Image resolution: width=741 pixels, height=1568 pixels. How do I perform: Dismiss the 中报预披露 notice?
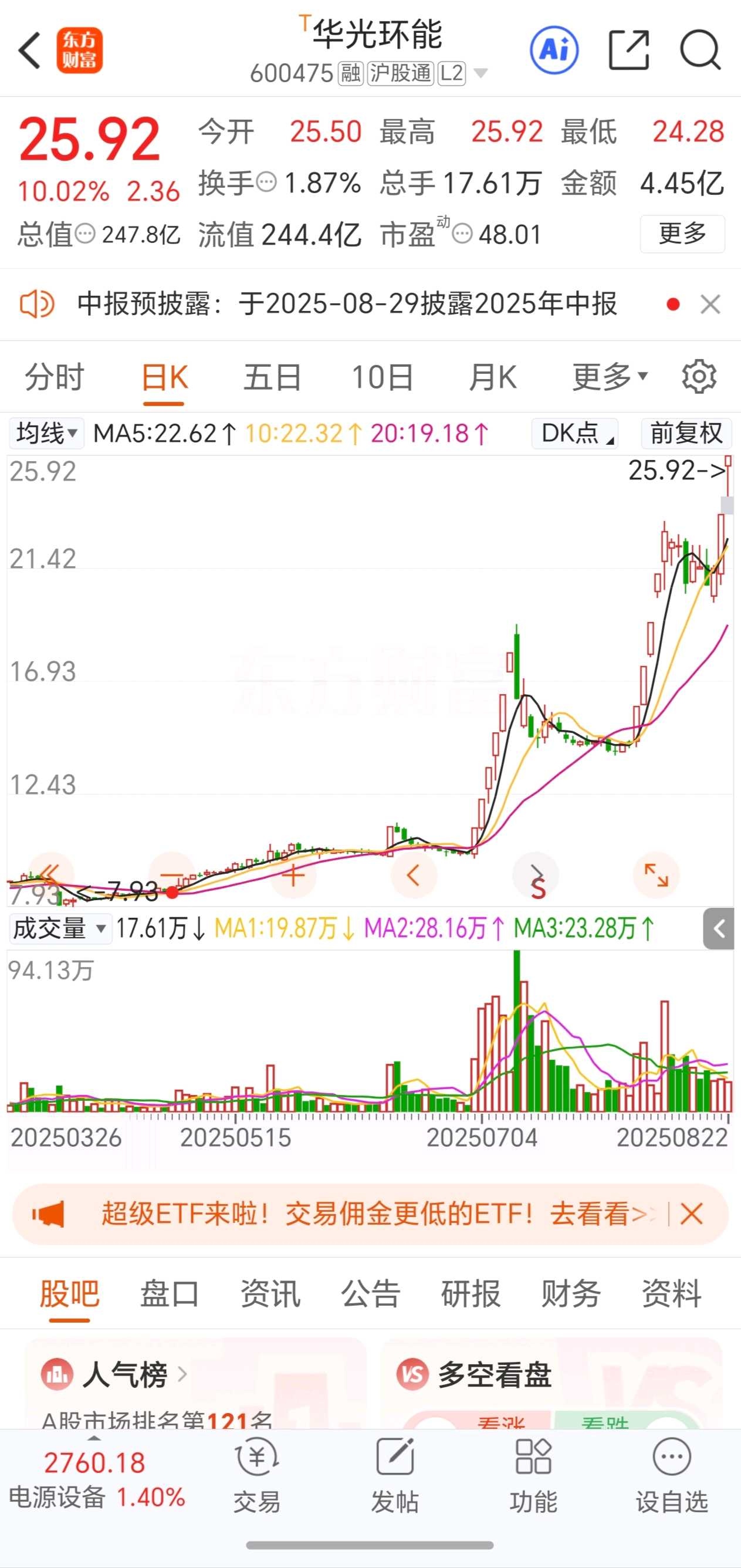click(710, 304)
